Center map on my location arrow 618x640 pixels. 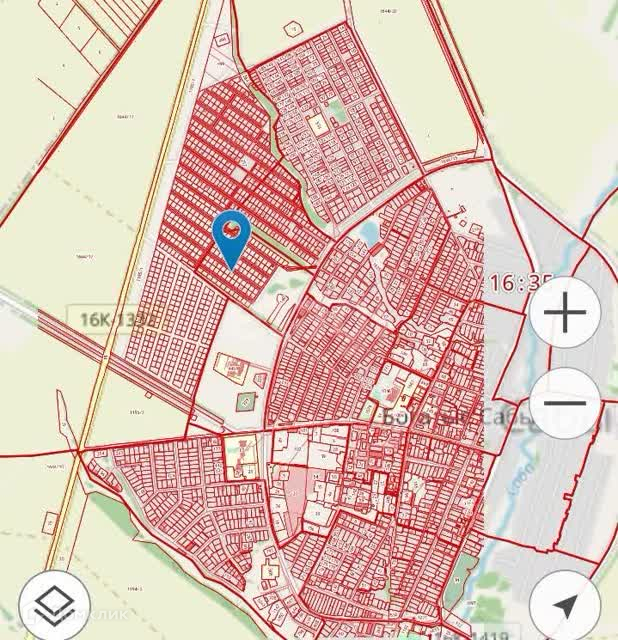click(x=565, y=604)
